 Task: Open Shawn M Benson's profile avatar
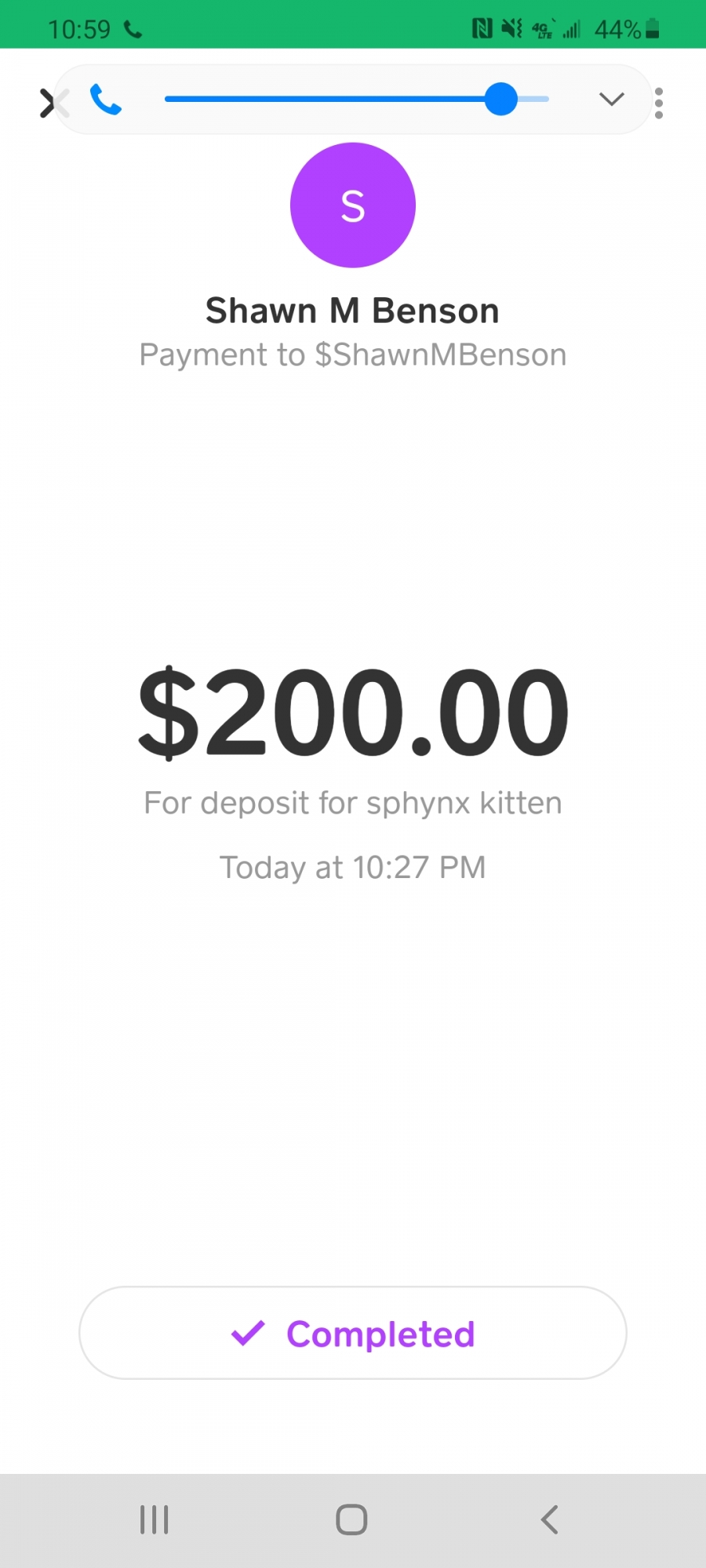coord(353,205)
